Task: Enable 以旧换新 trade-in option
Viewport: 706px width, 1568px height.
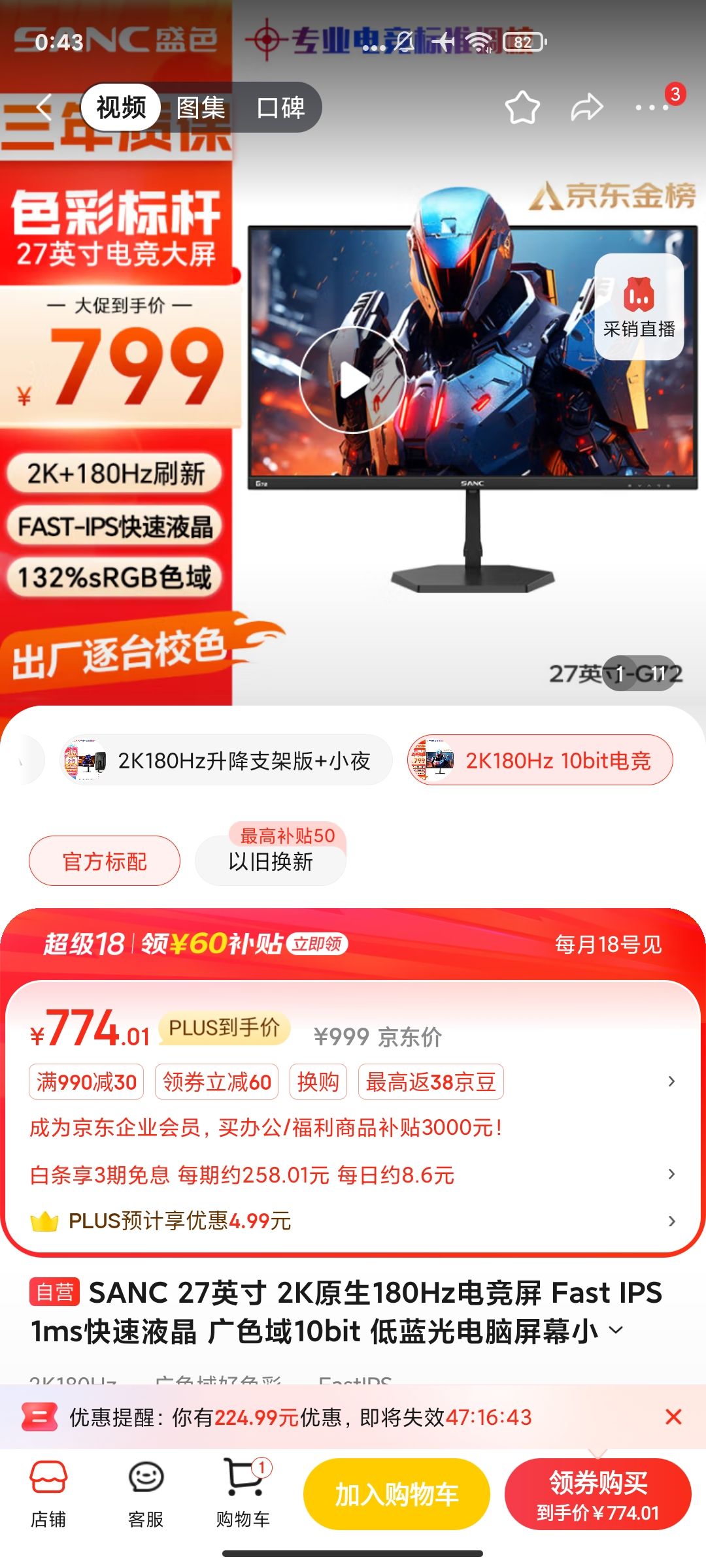Action: click(x=271, y=862)
